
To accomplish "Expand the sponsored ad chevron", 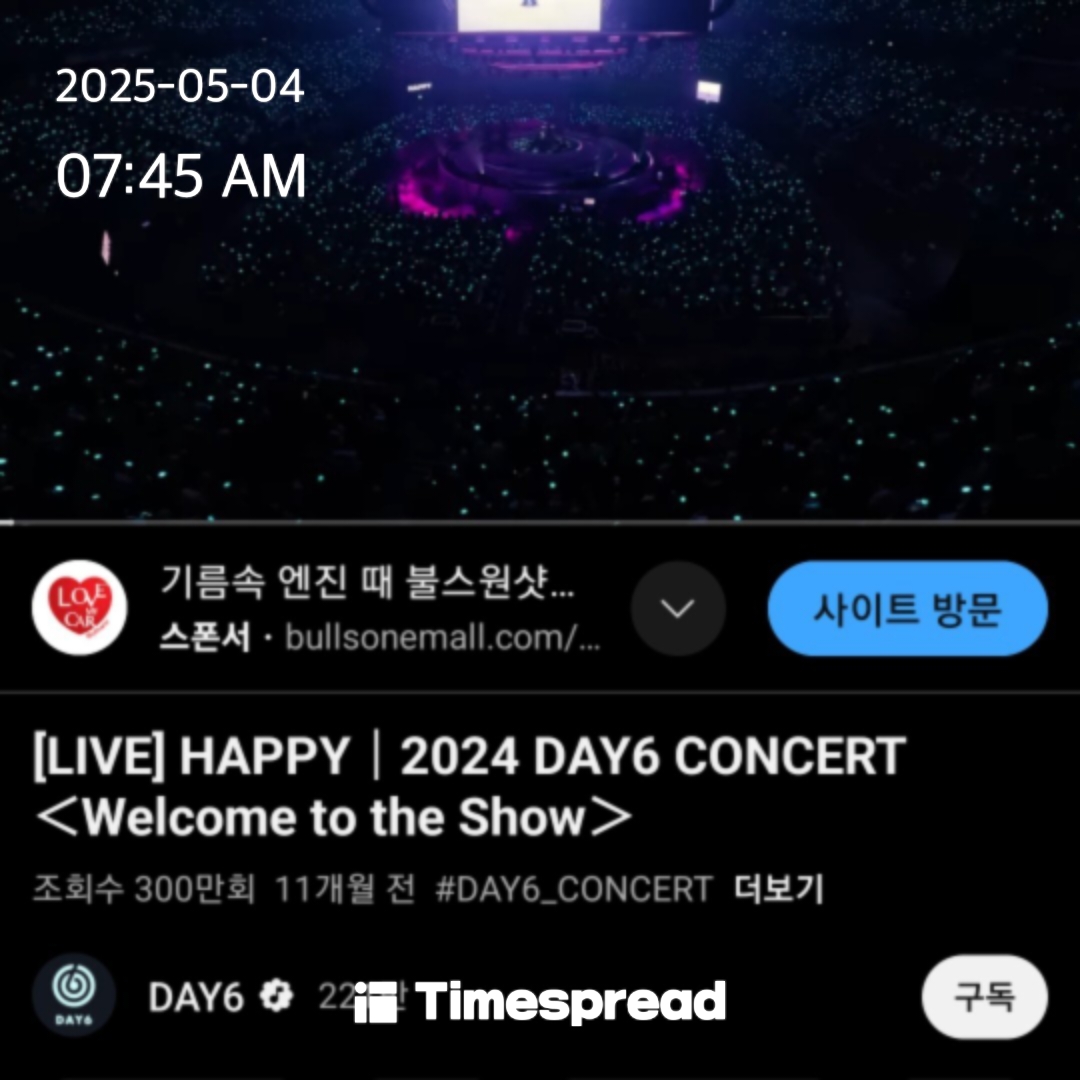I will point(678,608).
